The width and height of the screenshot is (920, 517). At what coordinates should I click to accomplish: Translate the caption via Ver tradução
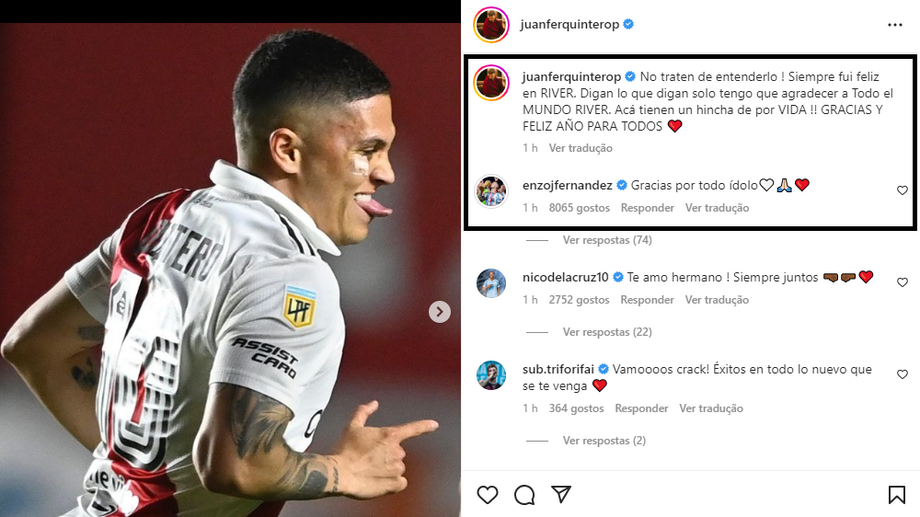tap(580, 148)
